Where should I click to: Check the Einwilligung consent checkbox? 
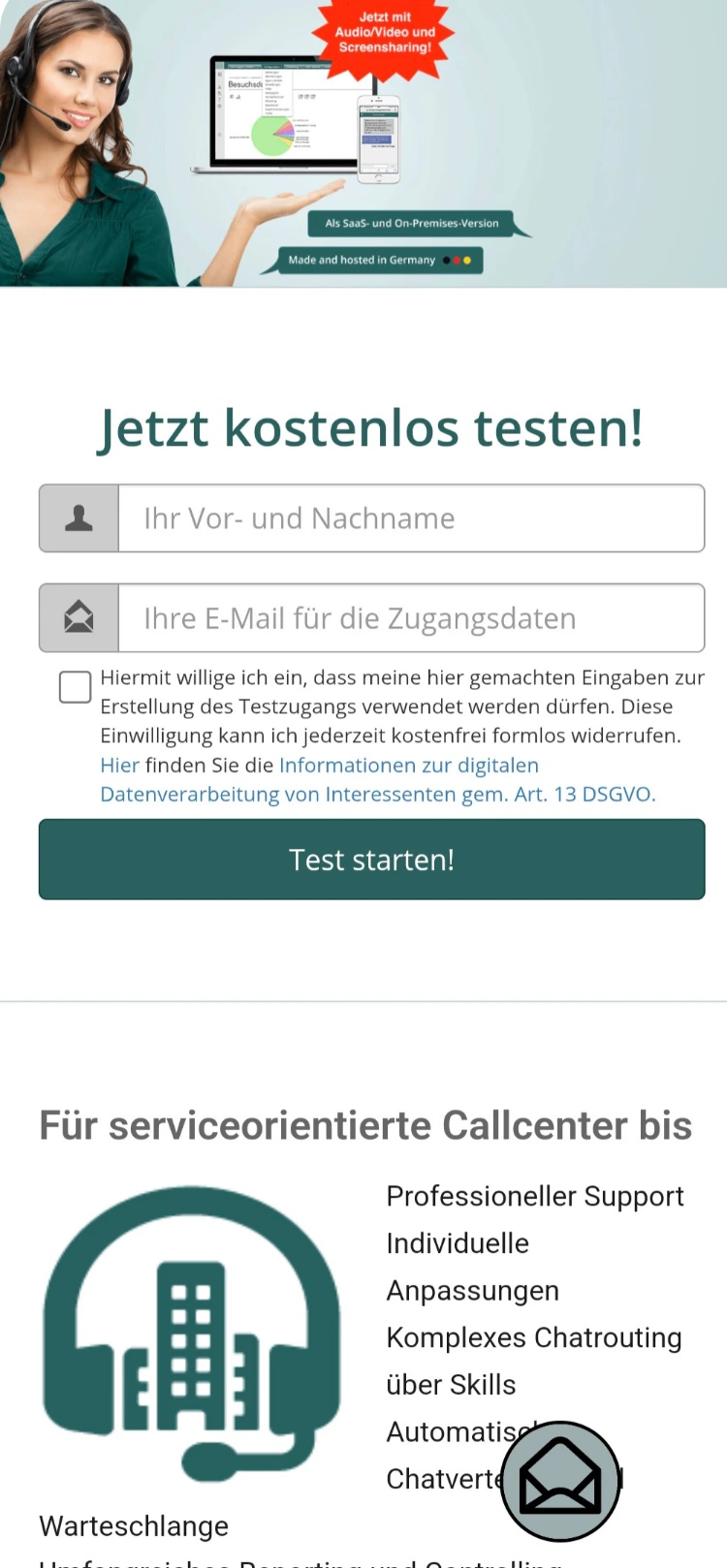[x=76, y=687]
